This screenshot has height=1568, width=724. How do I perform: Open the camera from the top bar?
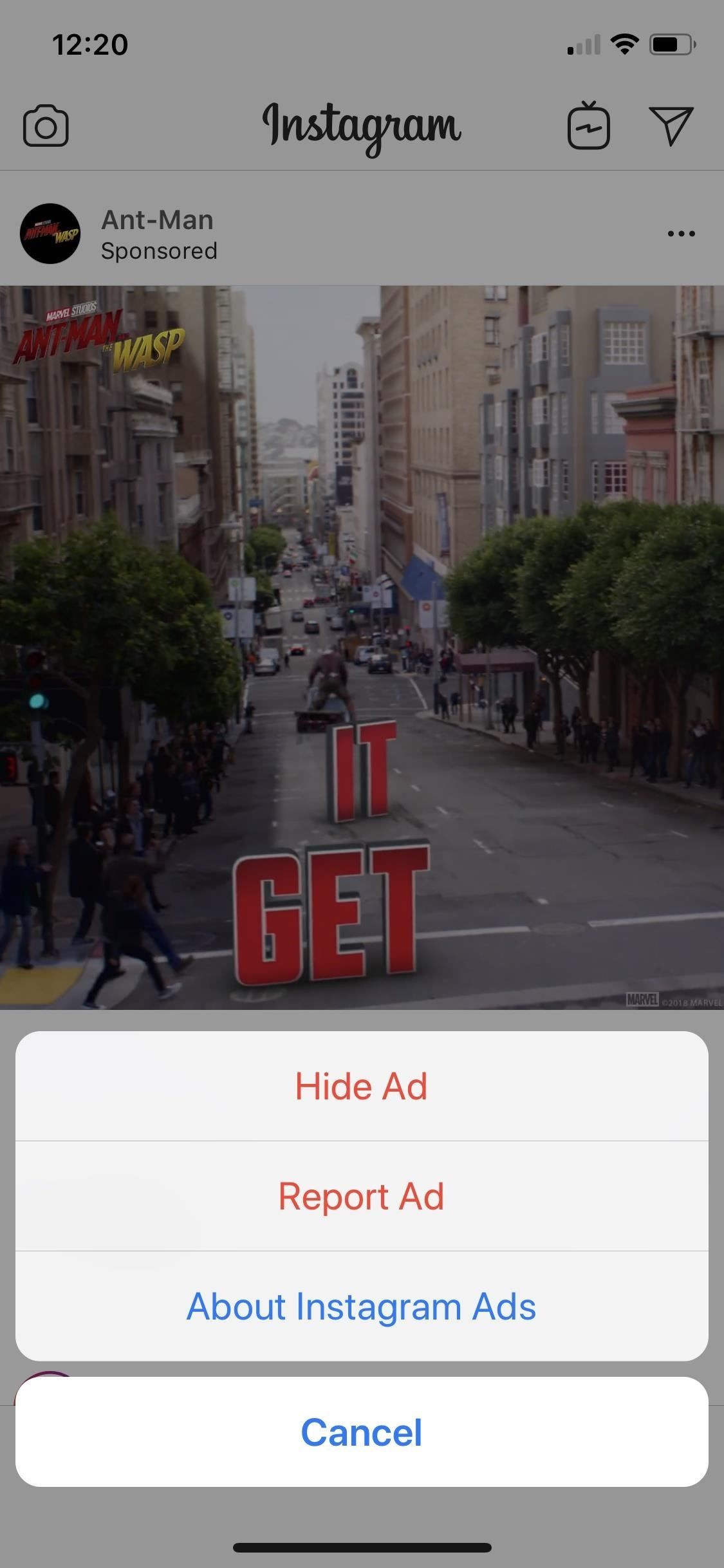coord(46,126)
